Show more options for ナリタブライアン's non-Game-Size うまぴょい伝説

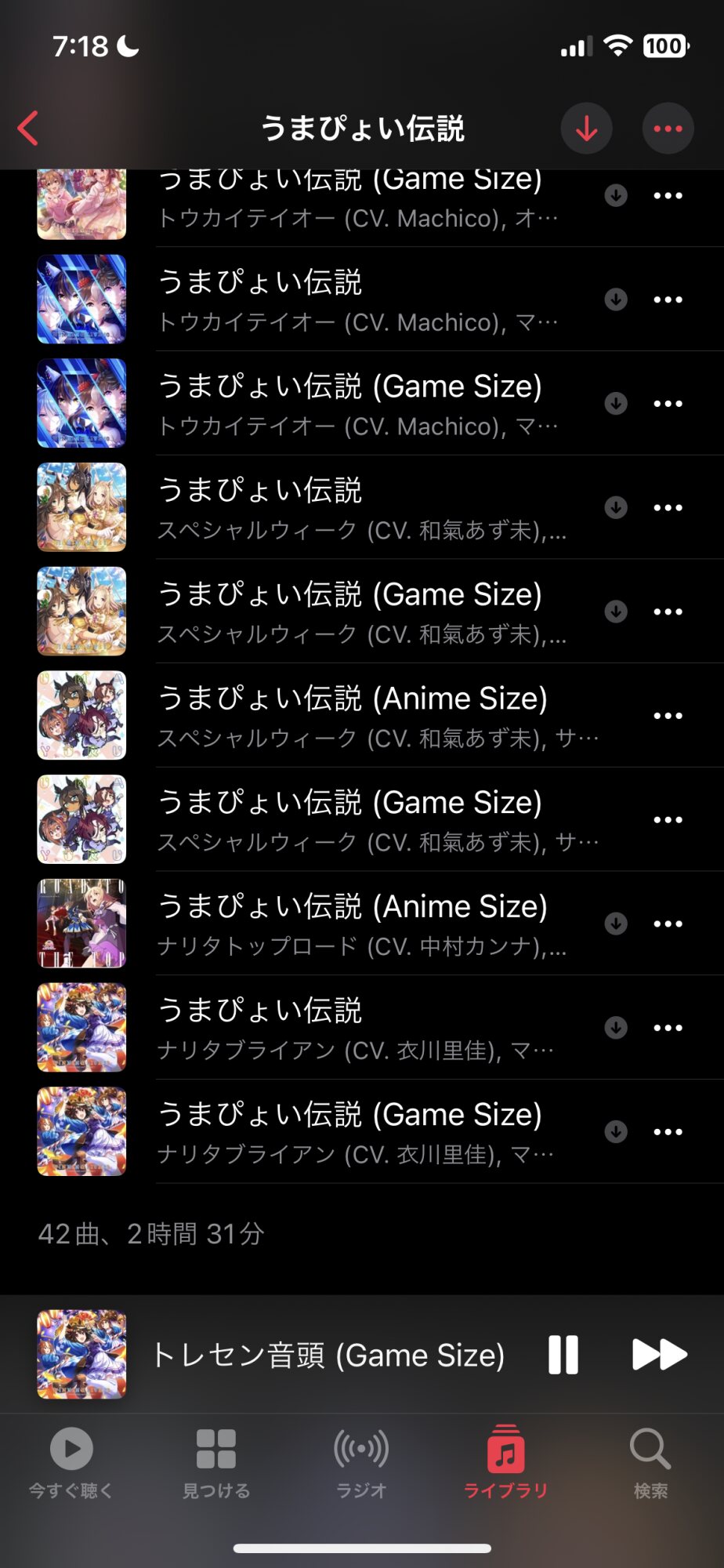pos(668,1028)
